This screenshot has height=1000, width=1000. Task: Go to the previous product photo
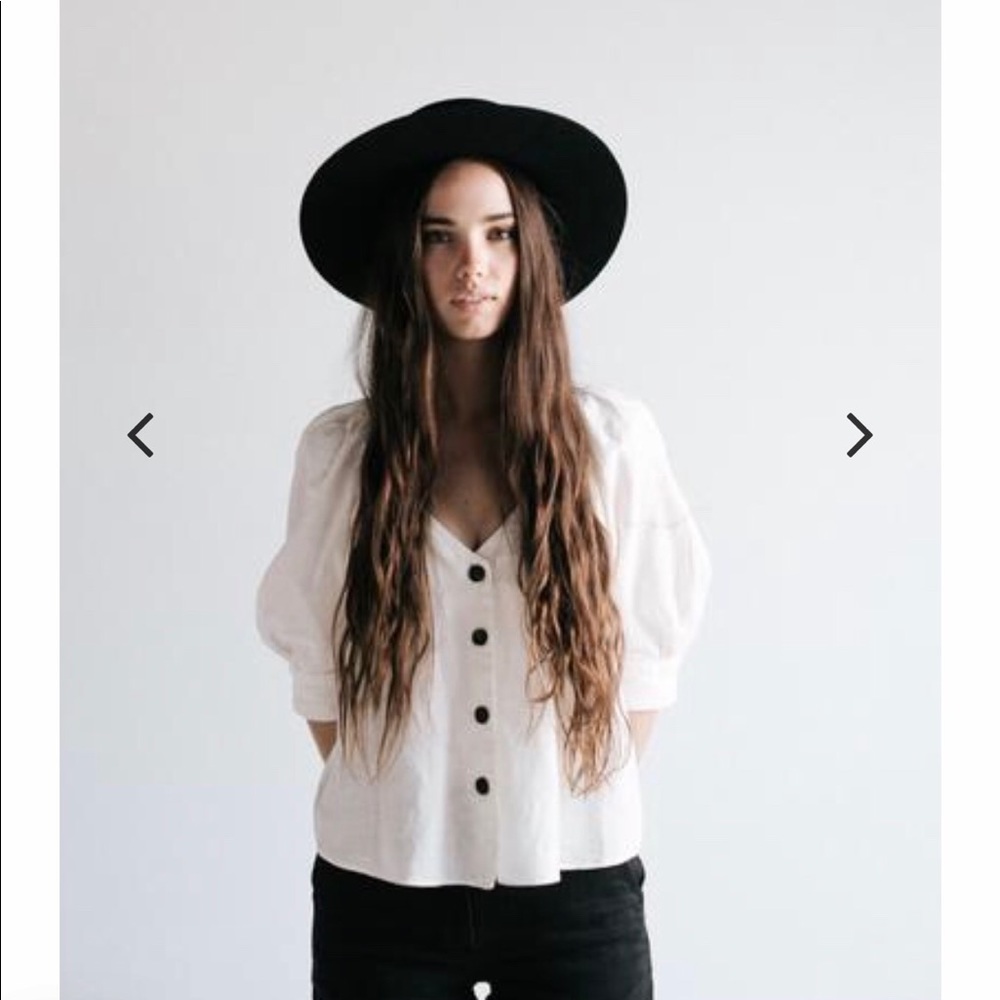(x=141, y=435)
